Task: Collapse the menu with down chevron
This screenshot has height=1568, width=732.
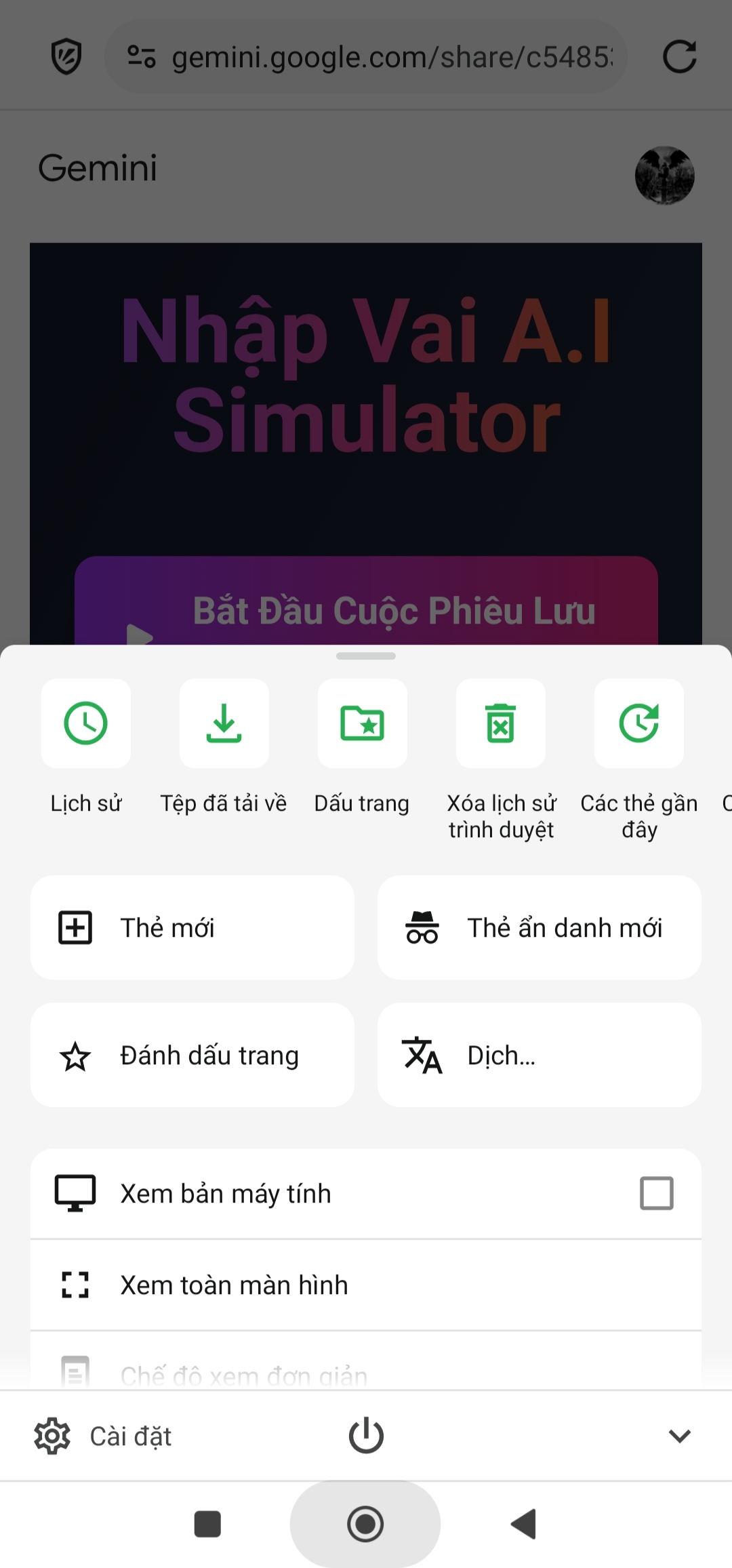Action: click(x=679, y=1436)
